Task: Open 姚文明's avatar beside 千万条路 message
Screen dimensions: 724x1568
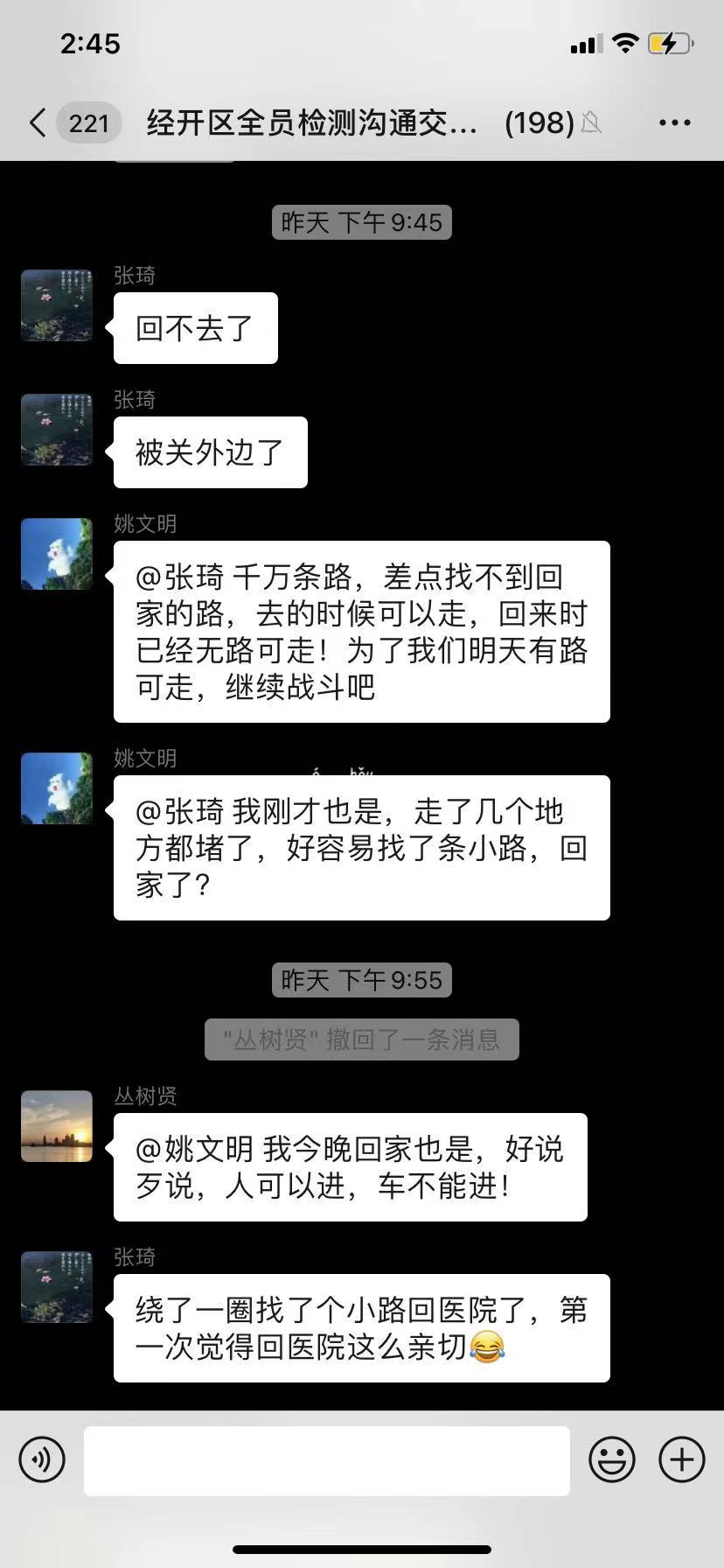Action: pyautogui.click(x=57, y=554)
